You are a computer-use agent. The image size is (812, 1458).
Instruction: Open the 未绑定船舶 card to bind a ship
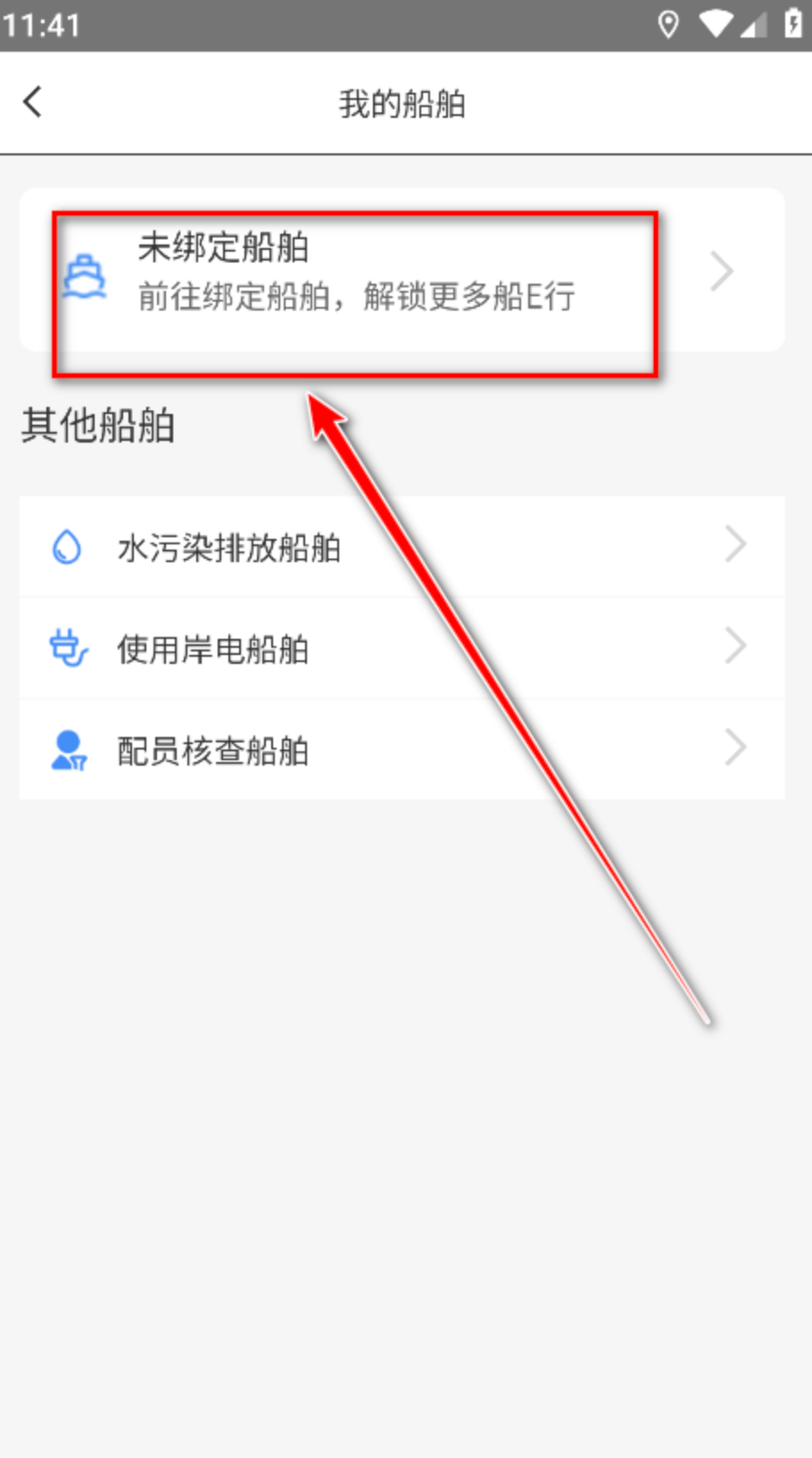click(402, 271)
